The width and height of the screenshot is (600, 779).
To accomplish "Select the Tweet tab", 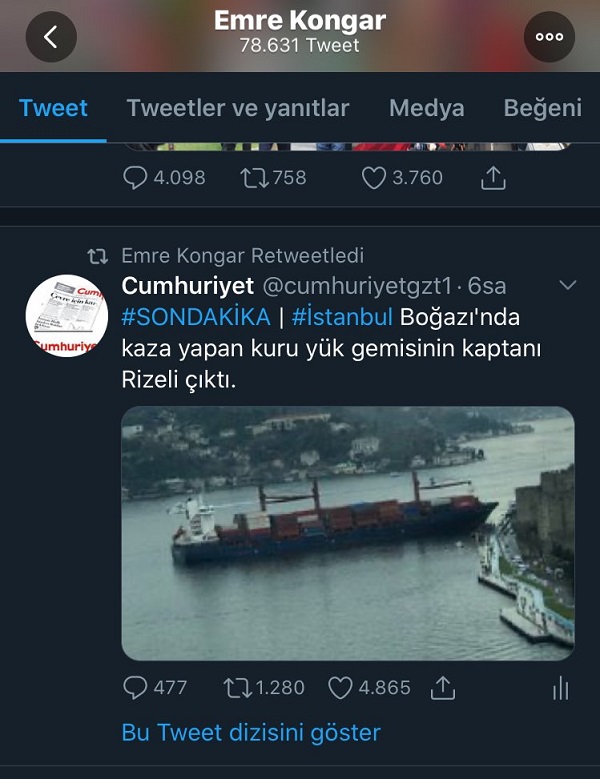I will pyautogui.click(x=53, y=108).
